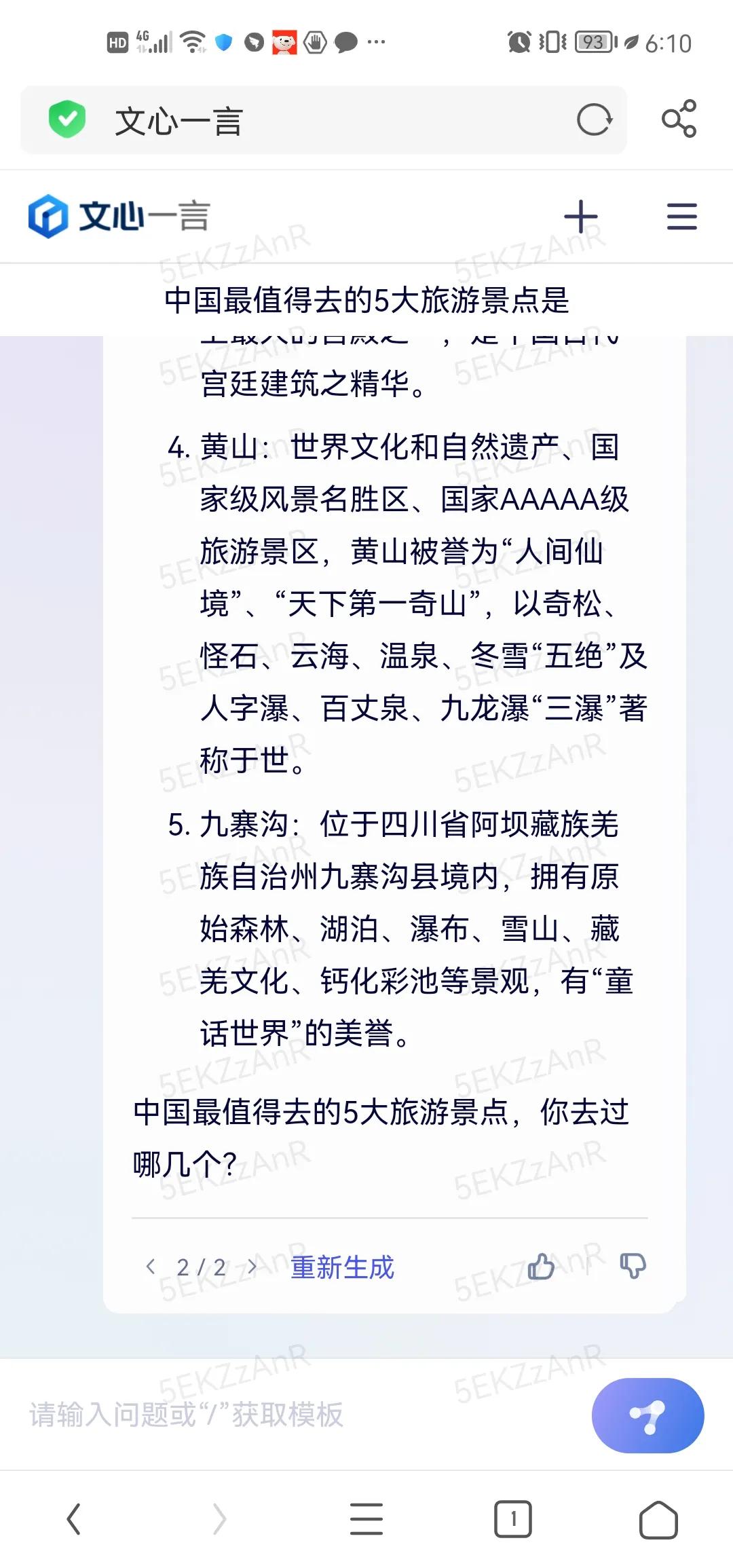Share this page via the share icon
Screen dimensions: 733x1568
coord(679,119)
